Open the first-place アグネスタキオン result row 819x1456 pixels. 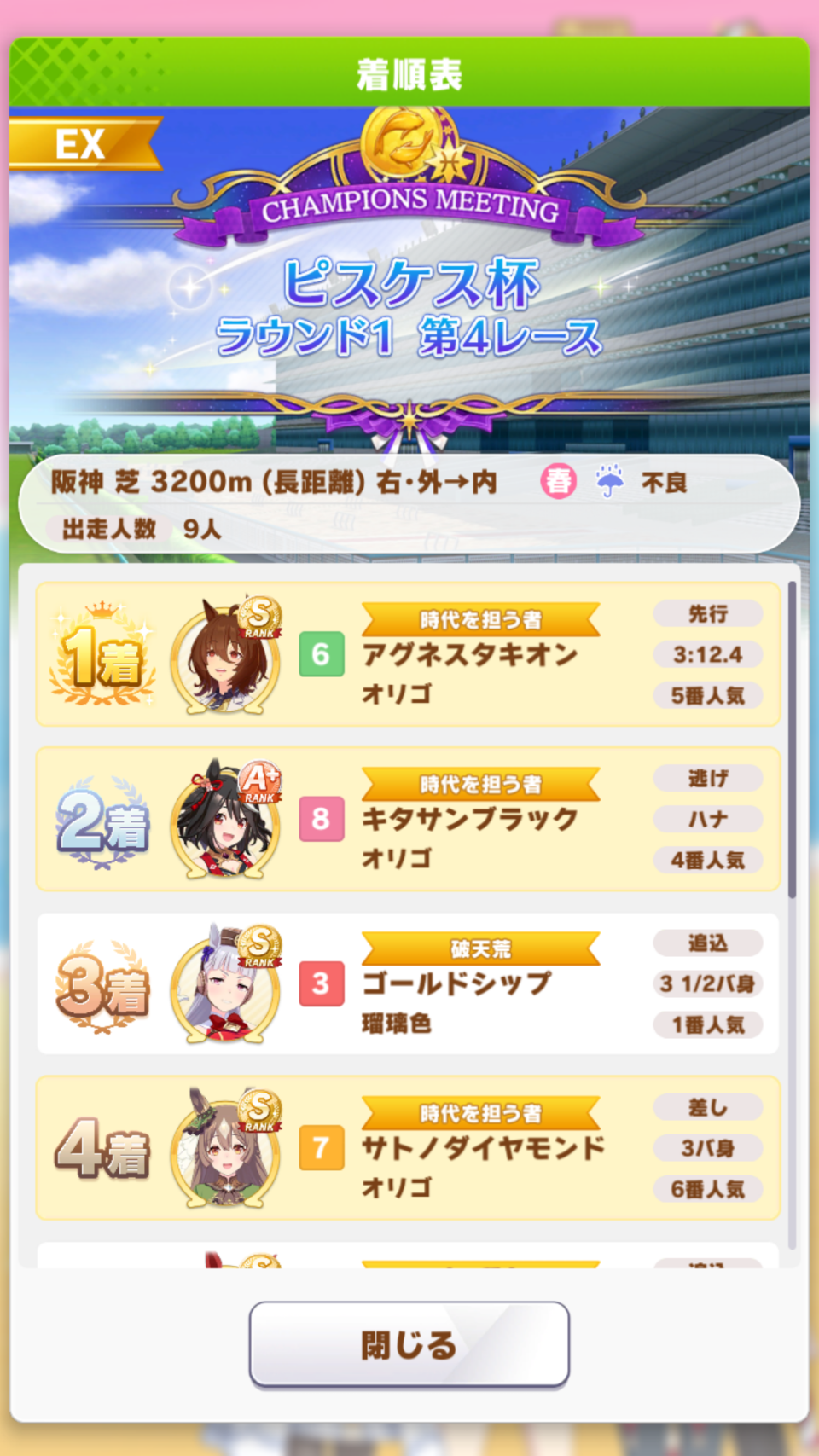pyautogui.click(x=408, y=654)
